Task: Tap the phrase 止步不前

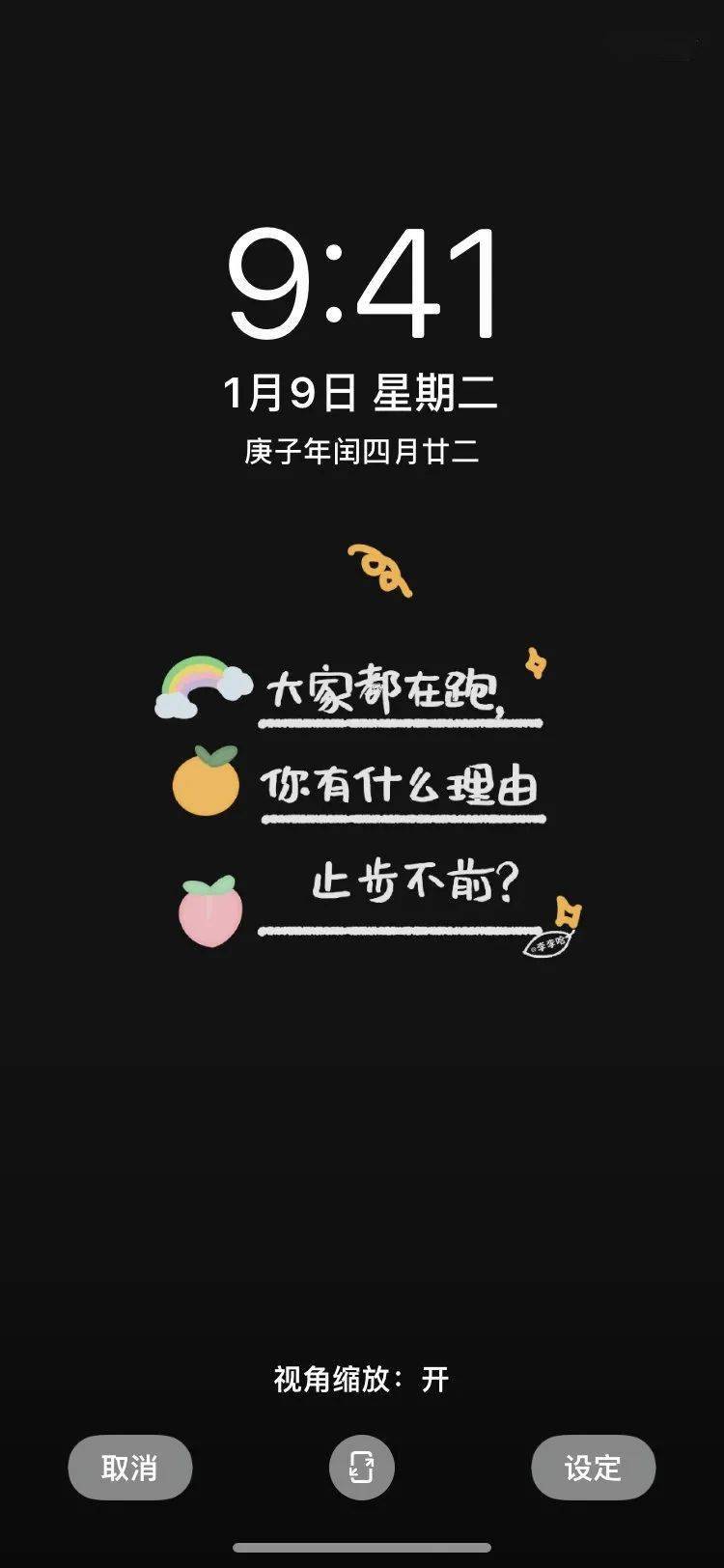Action: point(415,880)
